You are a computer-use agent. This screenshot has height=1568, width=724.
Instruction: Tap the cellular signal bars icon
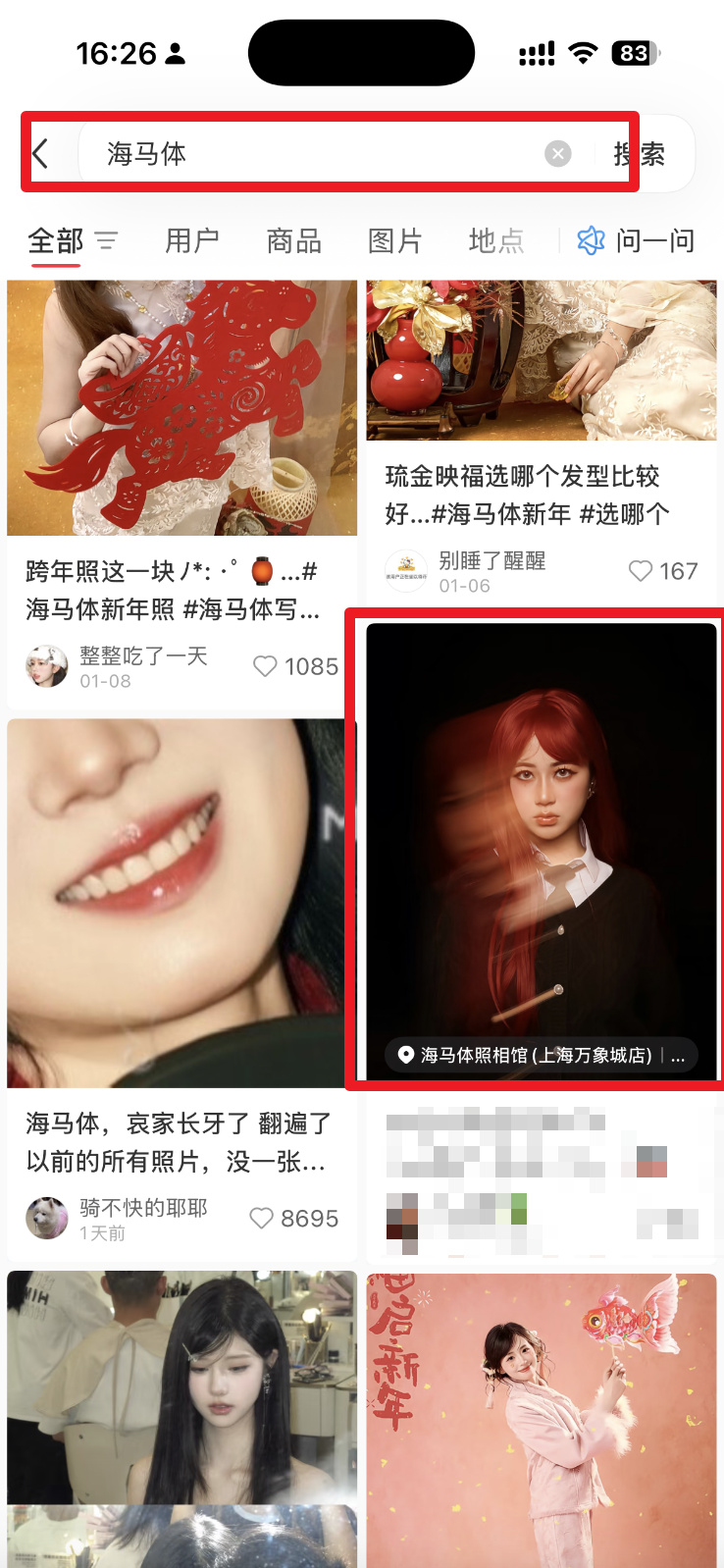coord(536,53)
